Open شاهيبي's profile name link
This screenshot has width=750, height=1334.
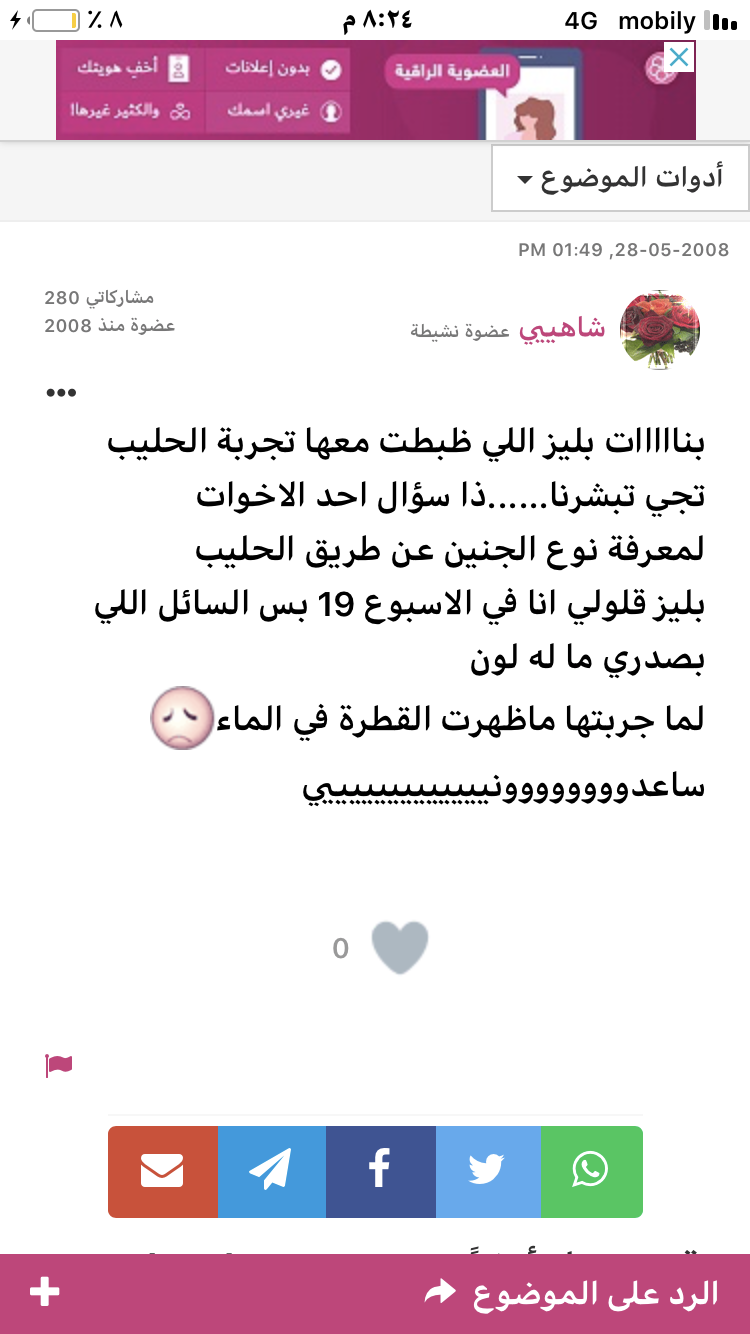pos(561,330)
